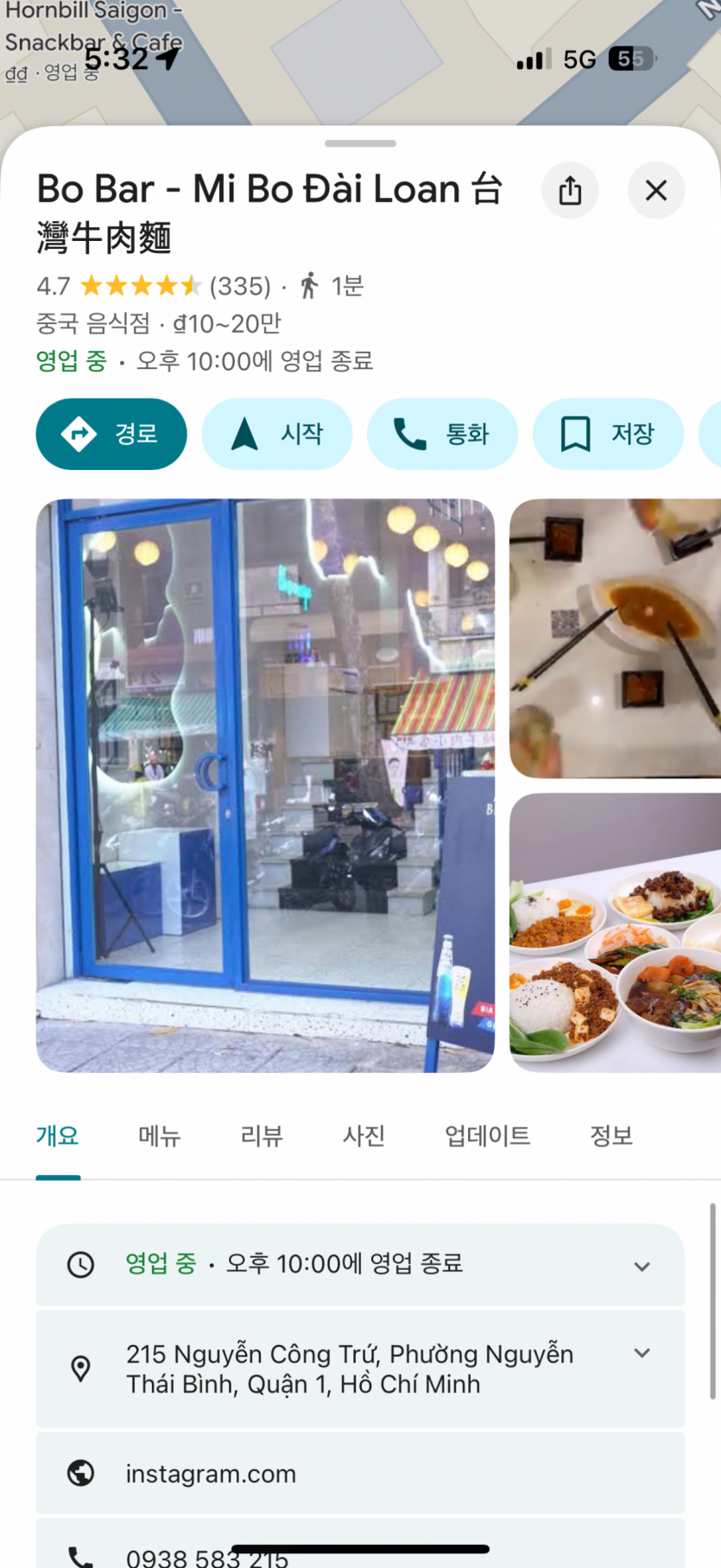721x1568 pixels.
Task: Close the Bo Bar place card
Action: click(656, 190)
